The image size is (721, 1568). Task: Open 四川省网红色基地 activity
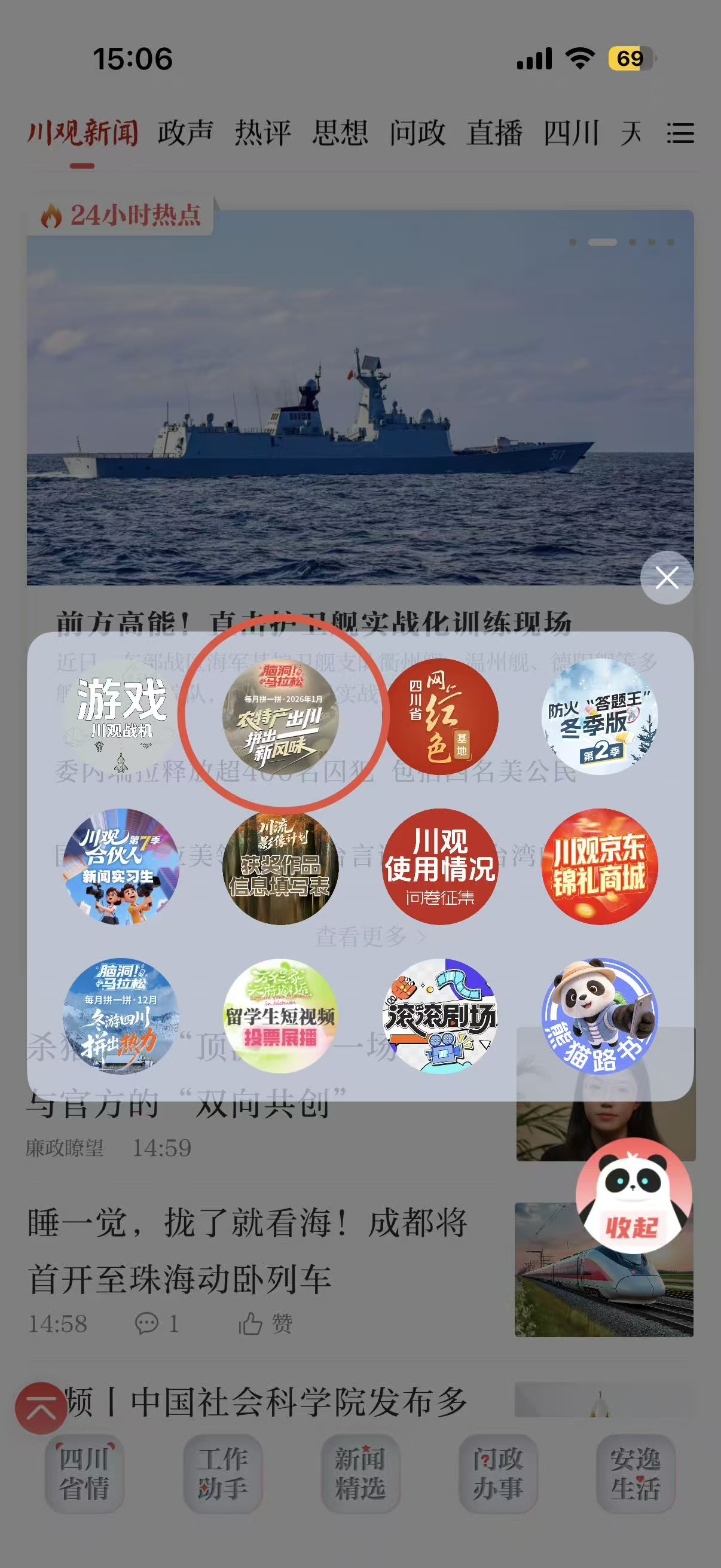coord(440,716)
